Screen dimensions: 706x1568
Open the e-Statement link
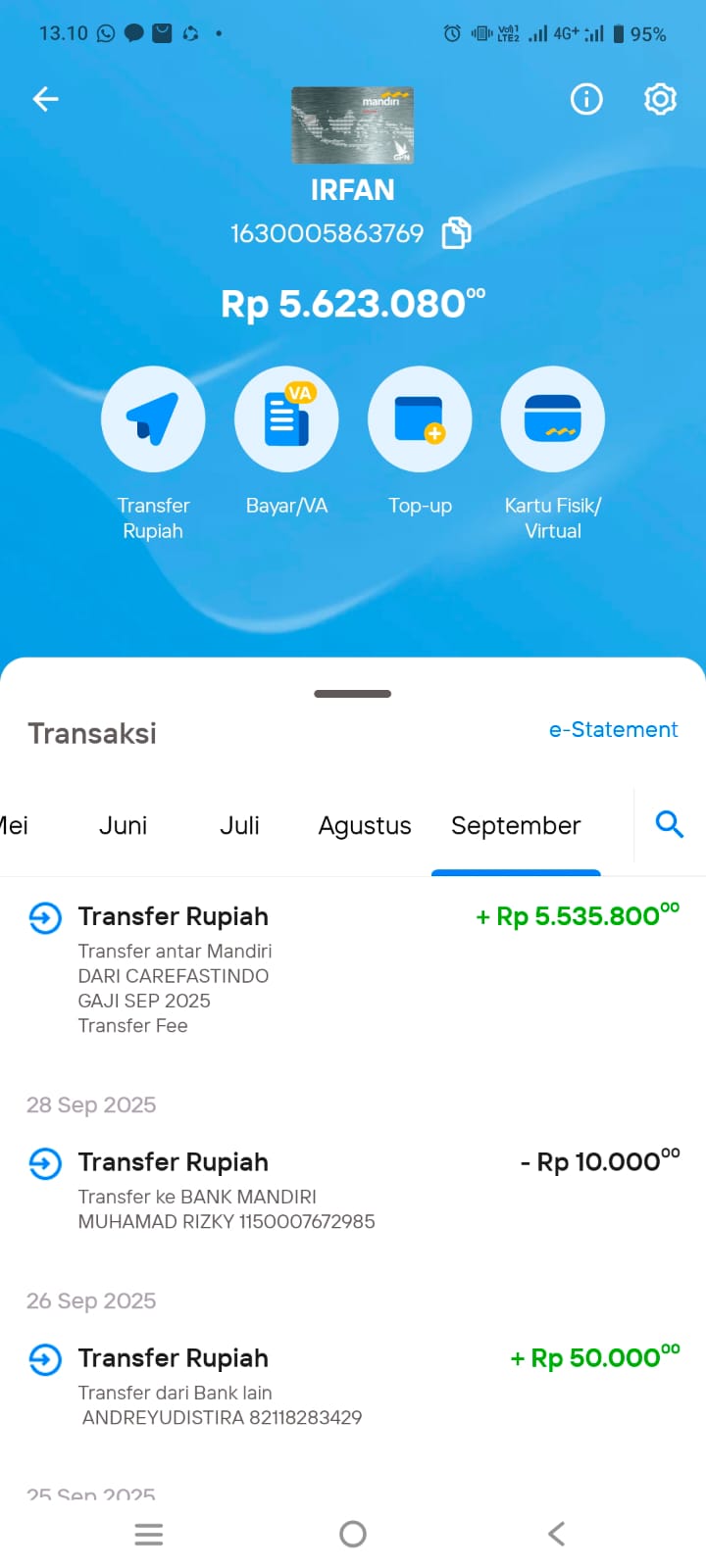613,730
